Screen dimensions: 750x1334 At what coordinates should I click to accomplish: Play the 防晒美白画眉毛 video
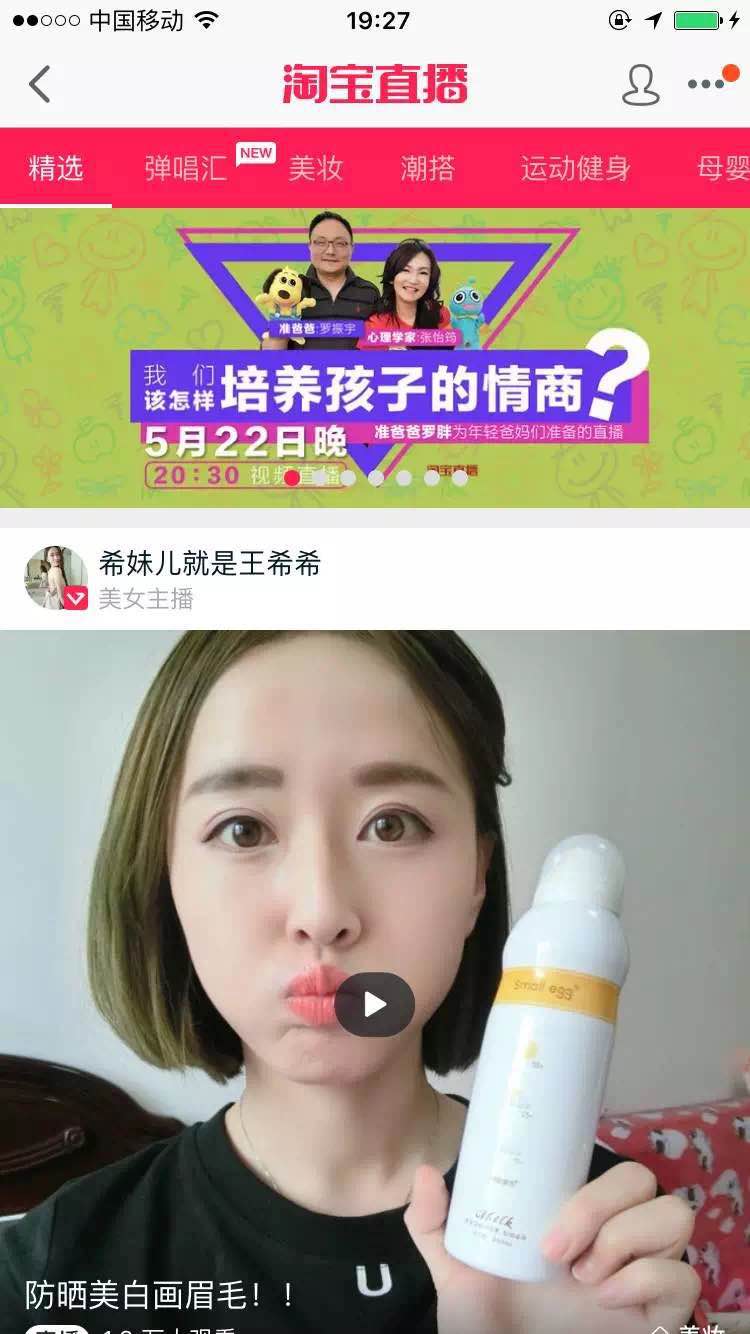click(x=375, y=1004)
